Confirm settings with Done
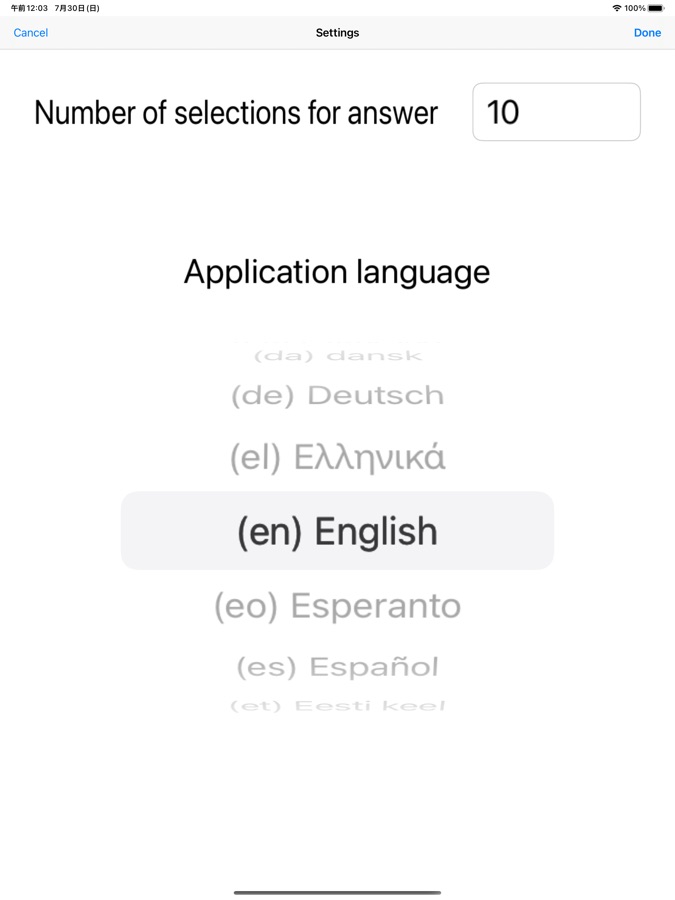 pyautogui.click(x=647, y=33)
